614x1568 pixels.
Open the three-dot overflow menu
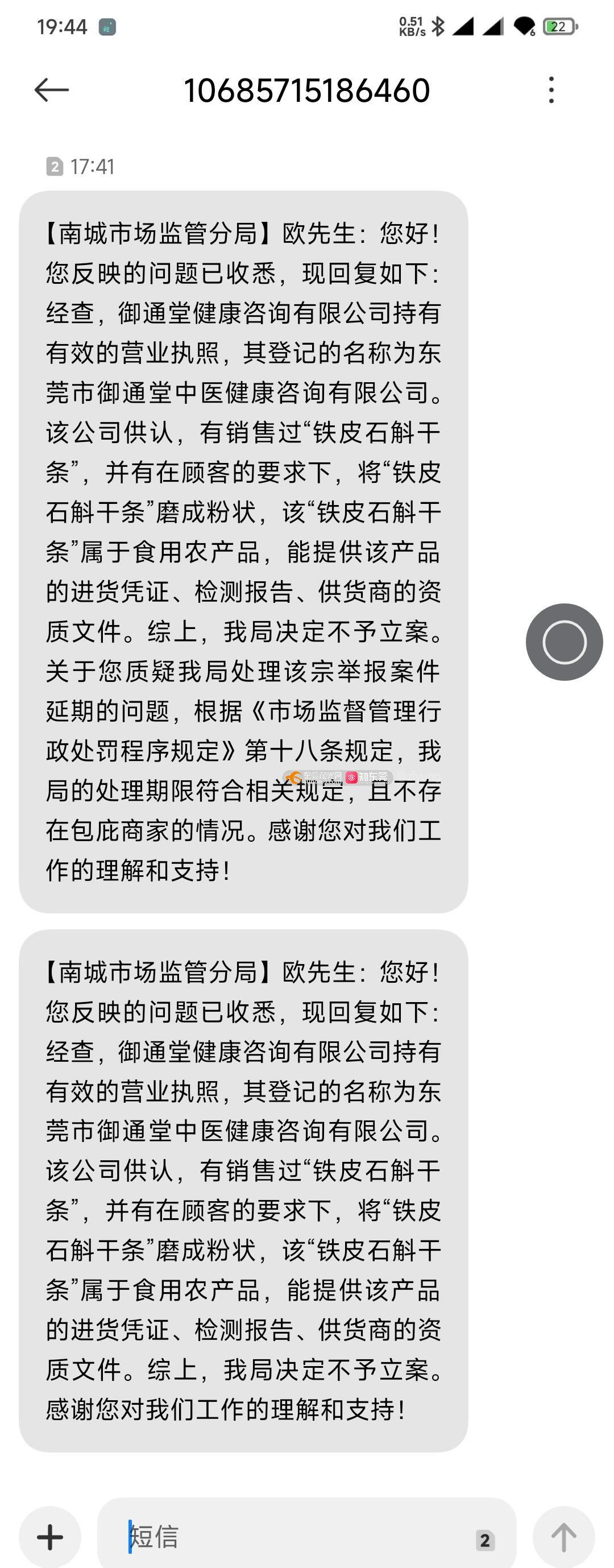click(x=551, y=90)
